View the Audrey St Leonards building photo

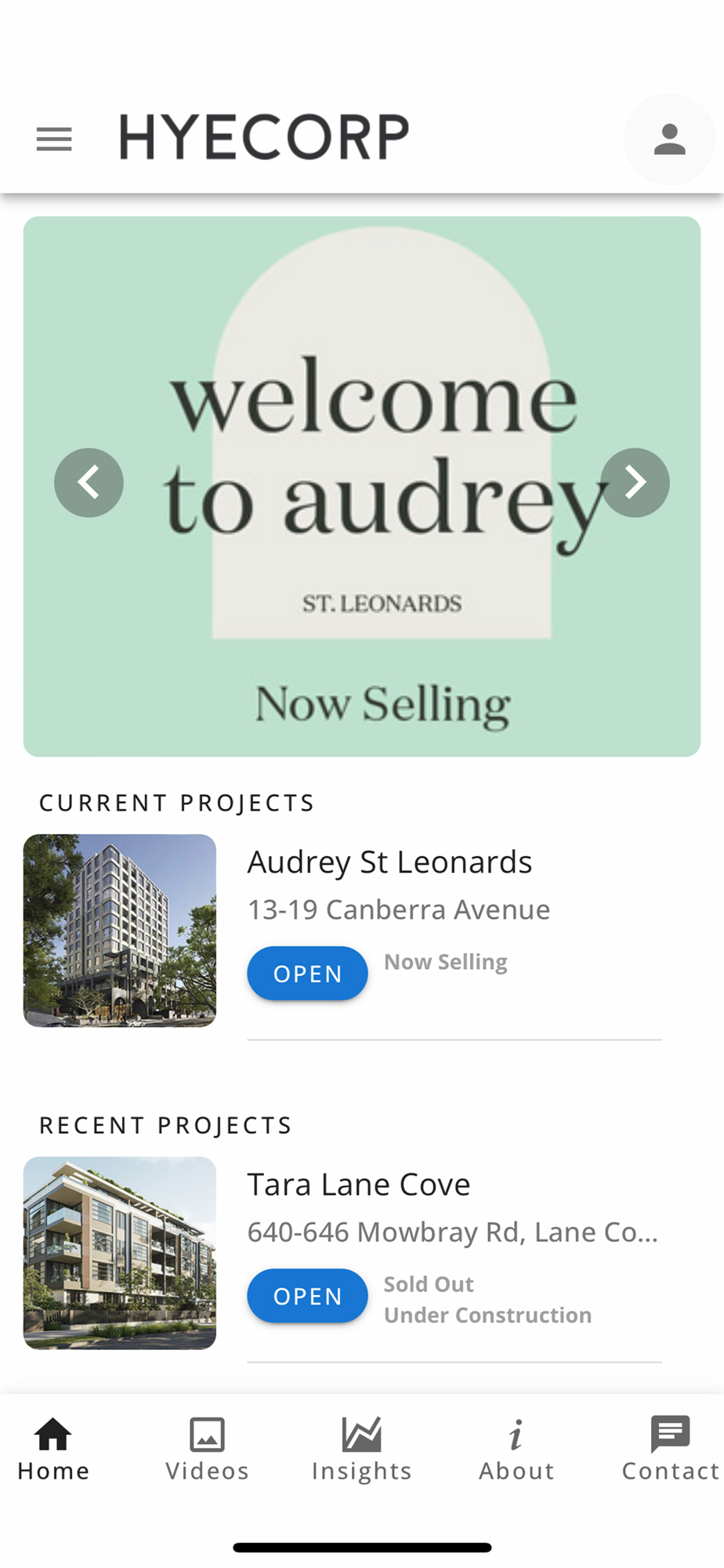tap(120, 931)
